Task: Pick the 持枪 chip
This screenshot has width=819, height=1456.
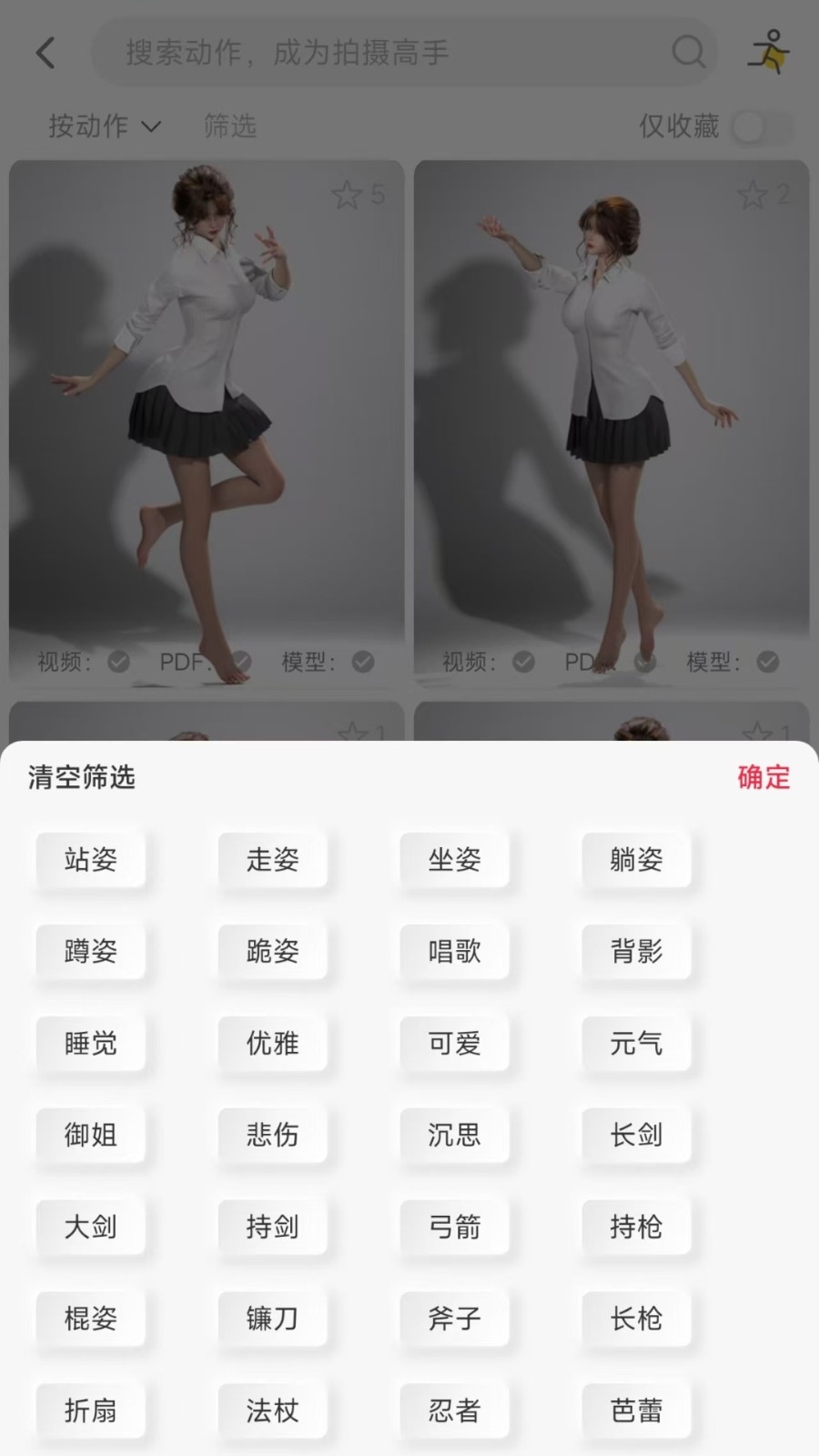Action: (637, 1227)
